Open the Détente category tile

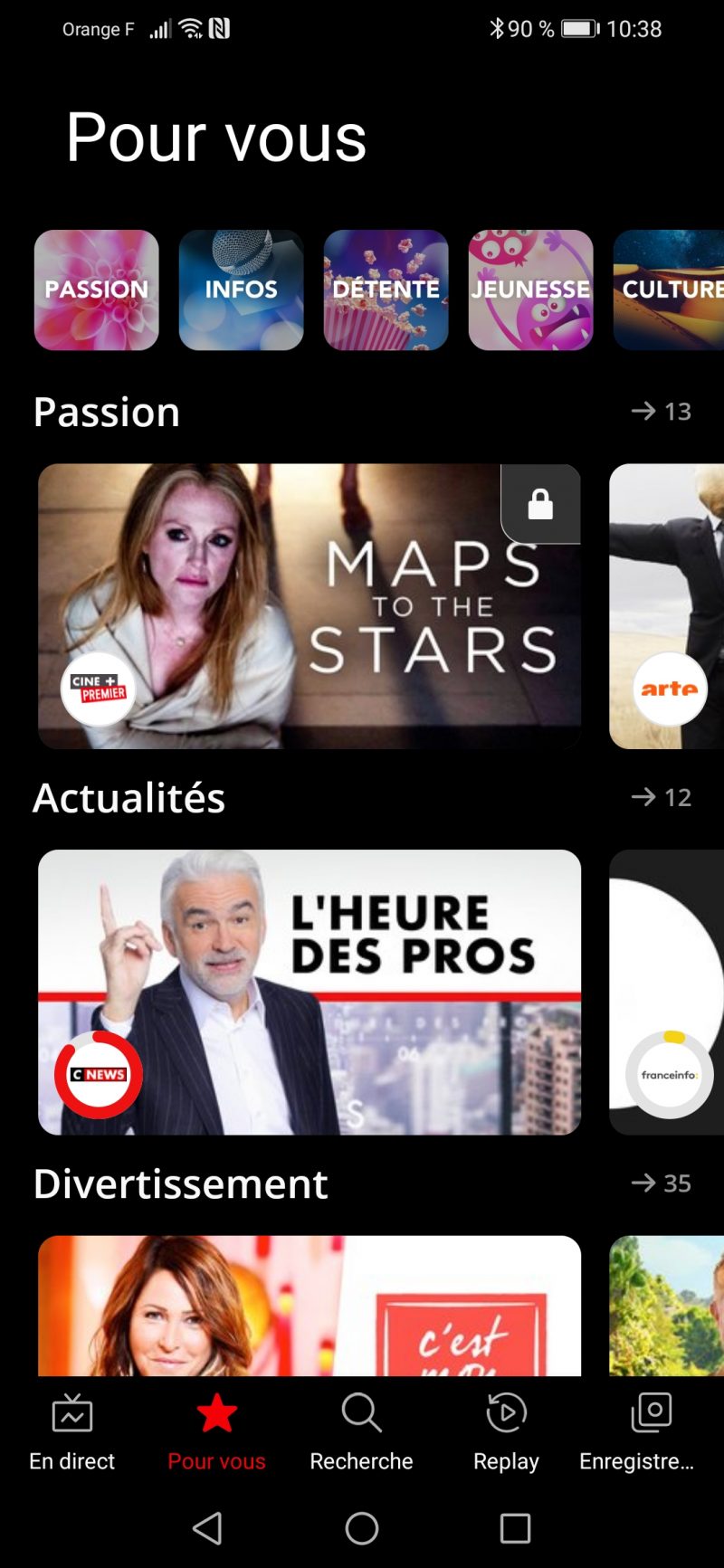[x=386, y=290]
